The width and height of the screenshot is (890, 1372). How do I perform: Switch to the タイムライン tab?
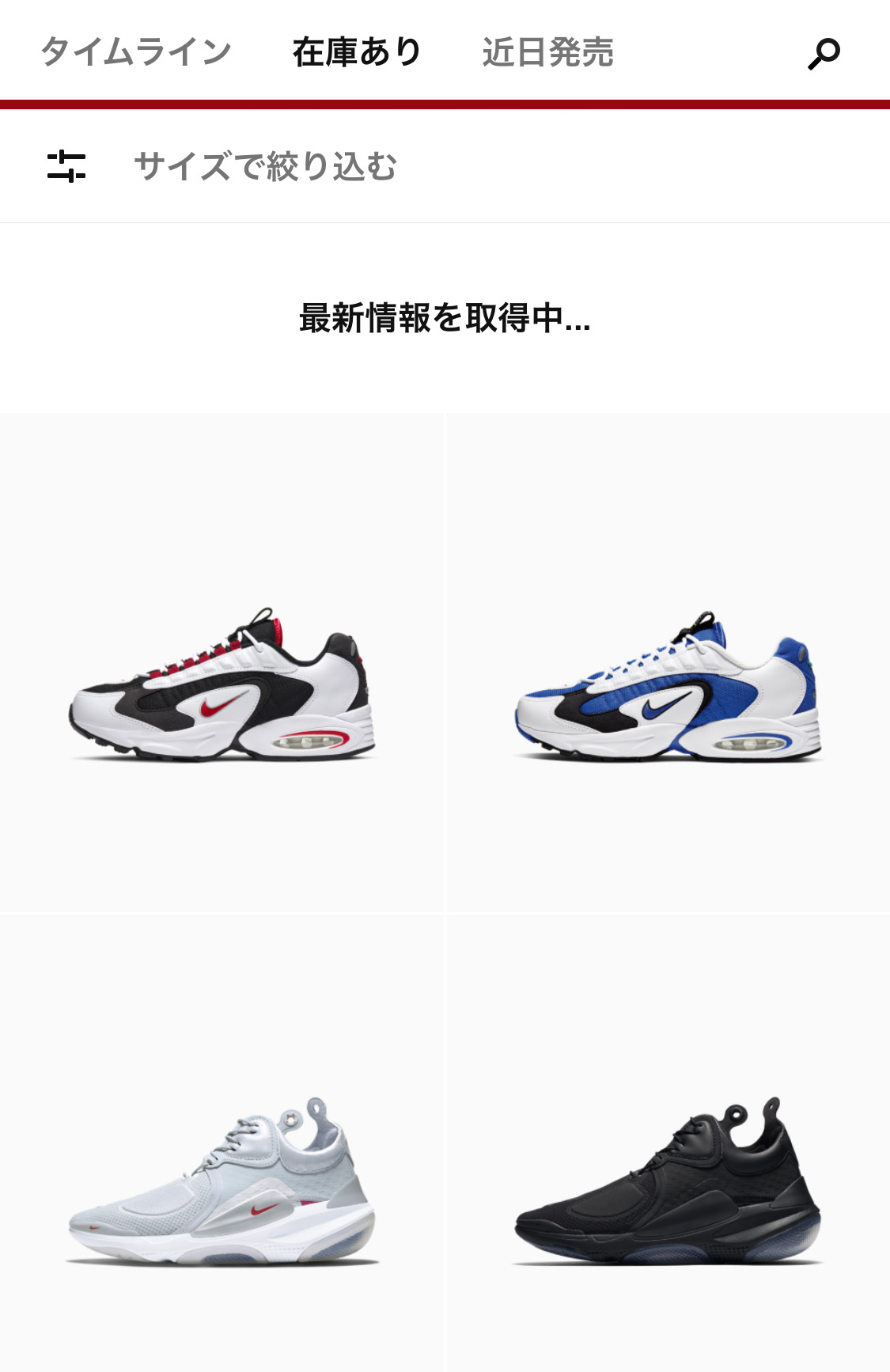(x=135, y=52)
